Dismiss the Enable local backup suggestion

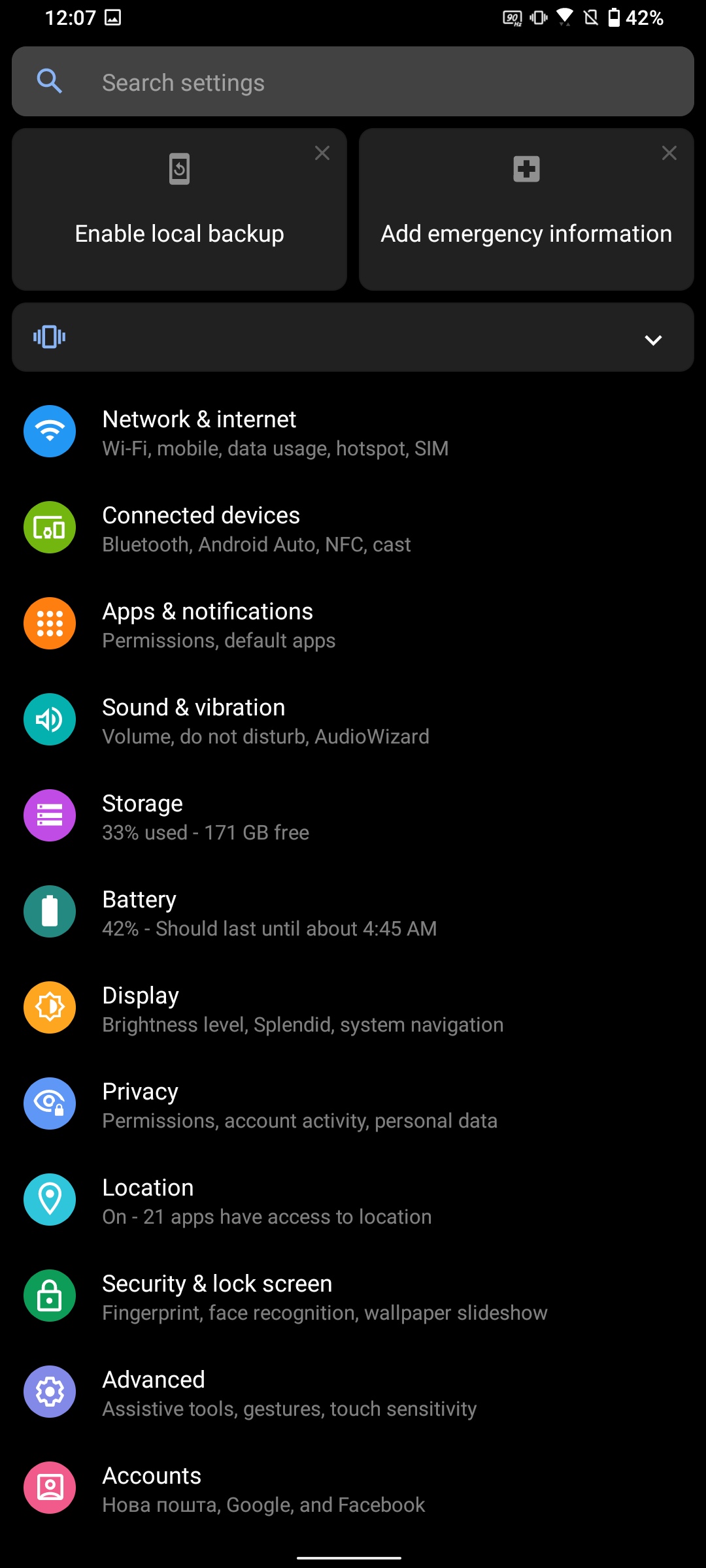[x=322, y=153]
